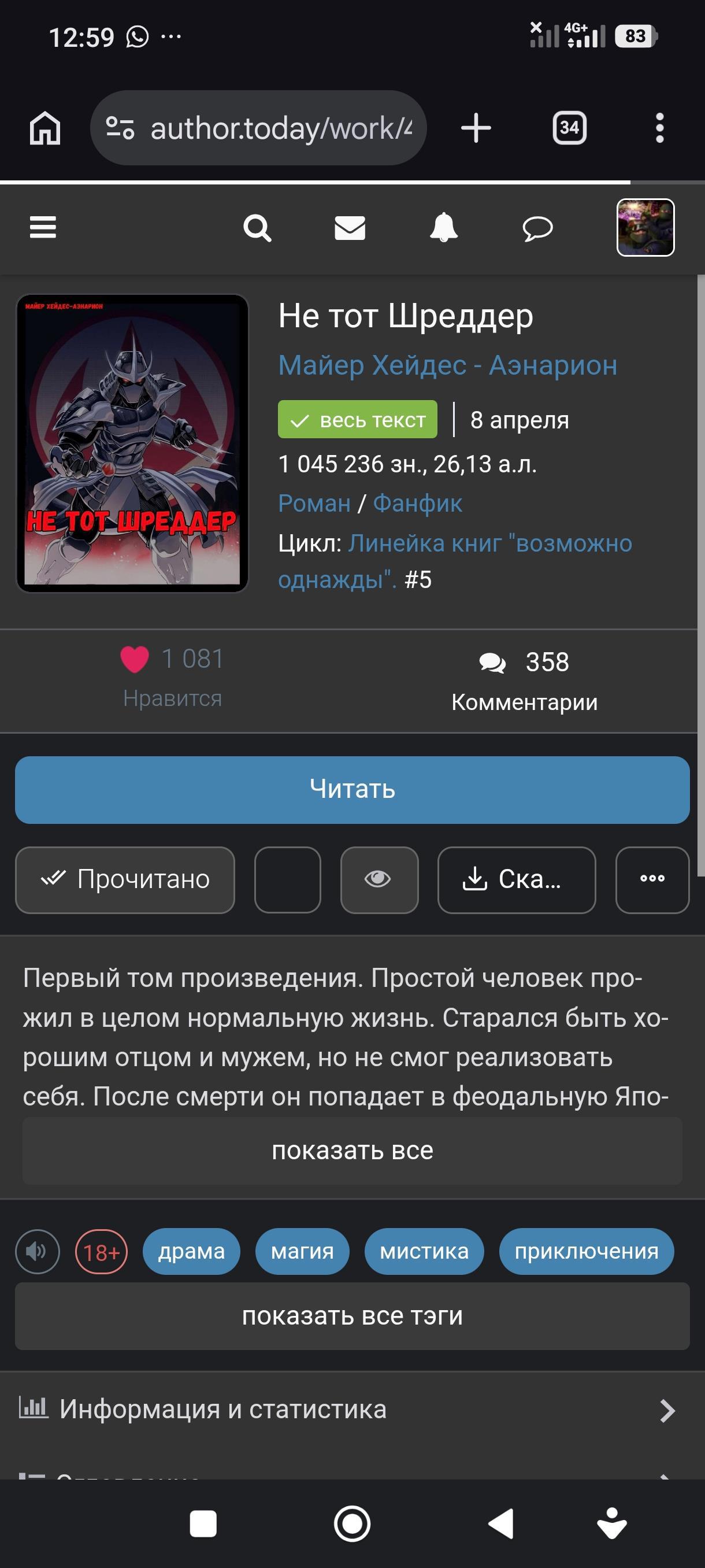Screen dimensions: 705x1568
Task: Like the book with the heart icon
Action: 135,659
